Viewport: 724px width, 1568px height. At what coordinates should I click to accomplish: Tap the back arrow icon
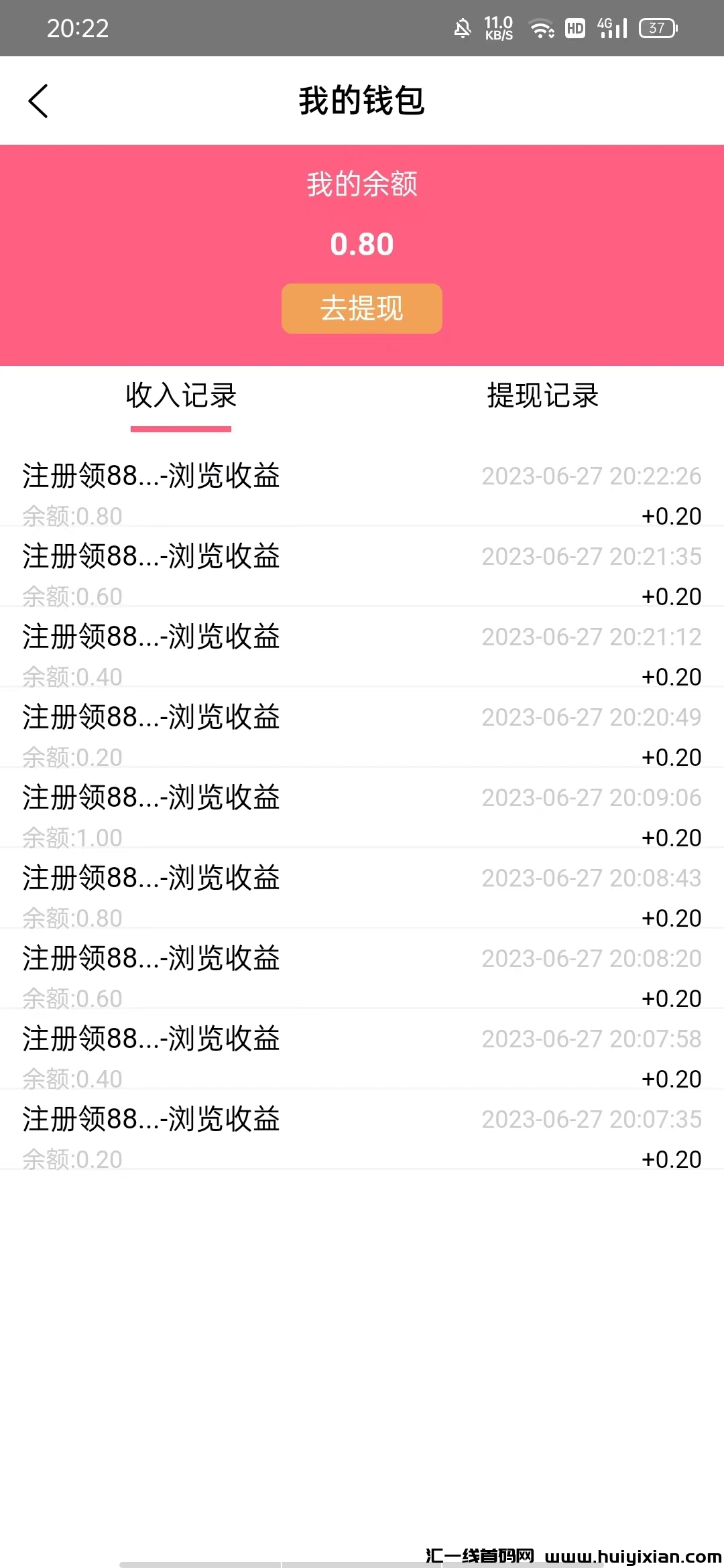[x=38, y=102]
